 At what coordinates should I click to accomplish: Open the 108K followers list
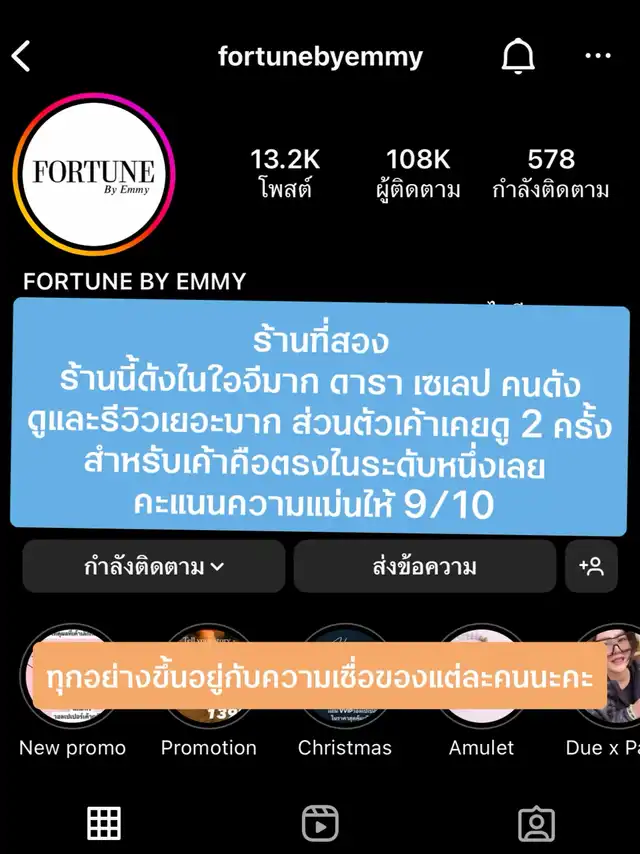(418, 173)
